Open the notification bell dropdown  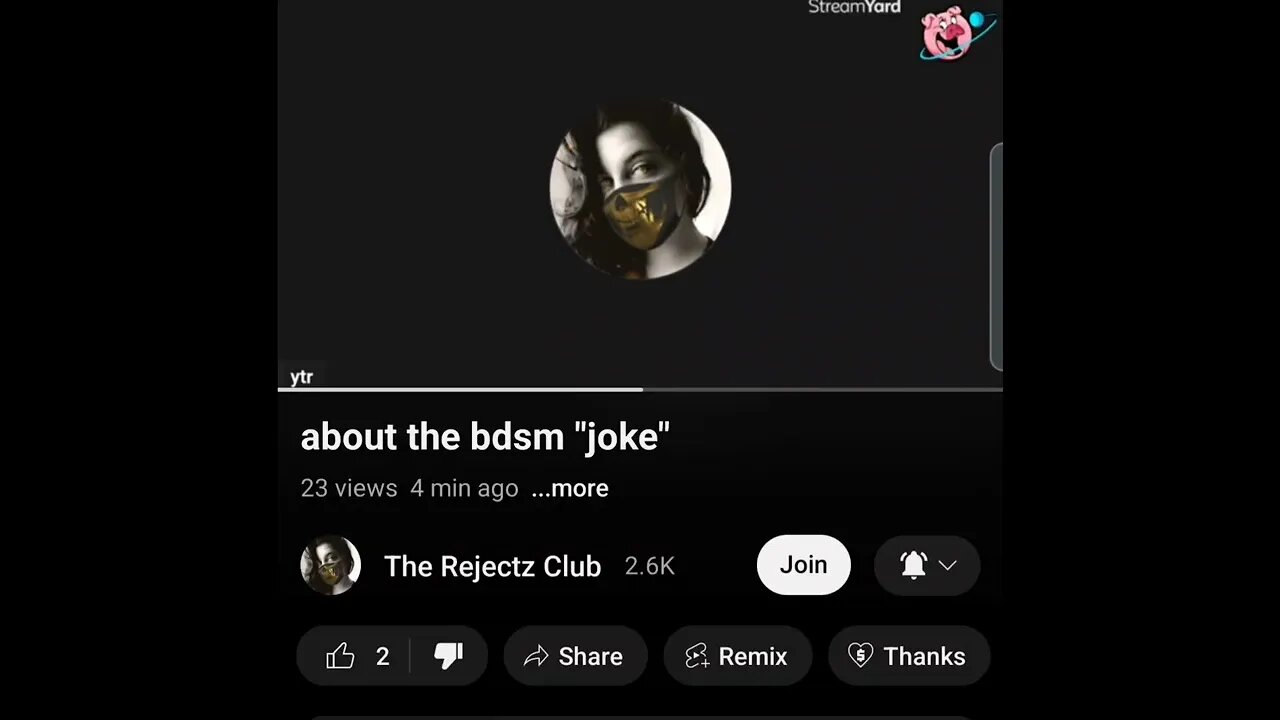927,566
